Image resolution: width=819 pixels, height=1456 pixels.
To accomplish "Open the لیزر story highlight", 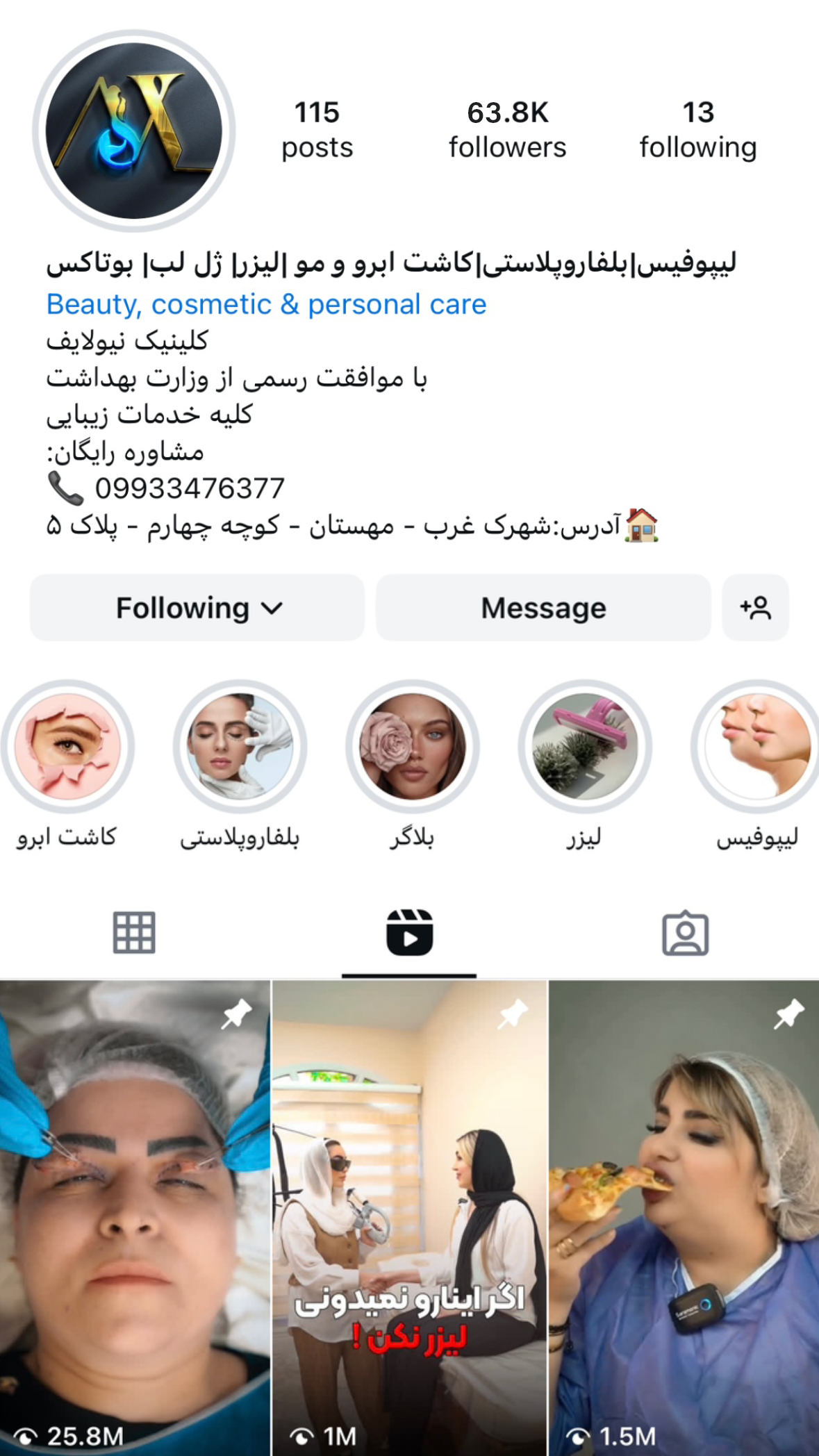I will 584,765.
